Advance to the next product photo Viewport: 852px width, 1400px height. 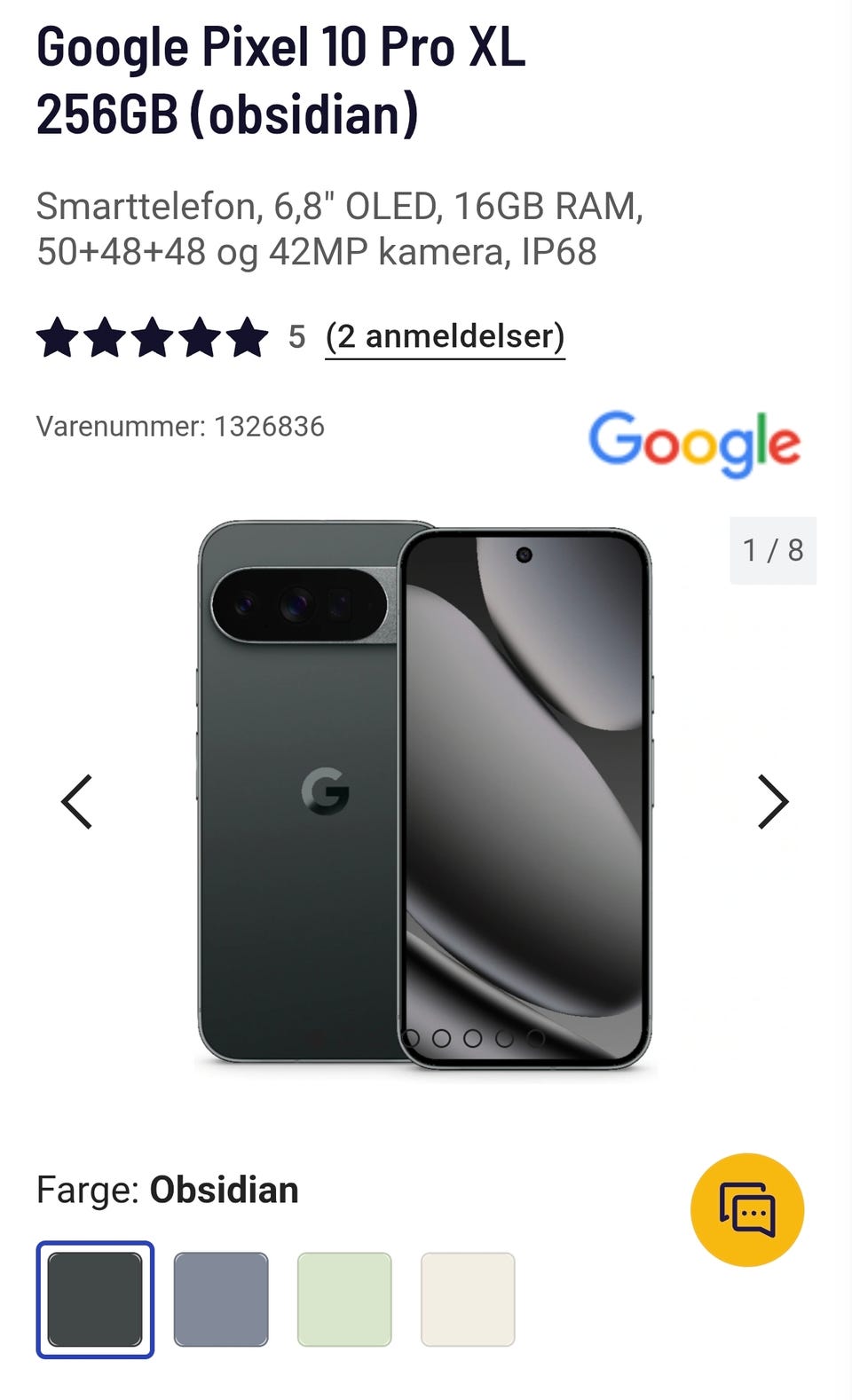coord(774,801)
